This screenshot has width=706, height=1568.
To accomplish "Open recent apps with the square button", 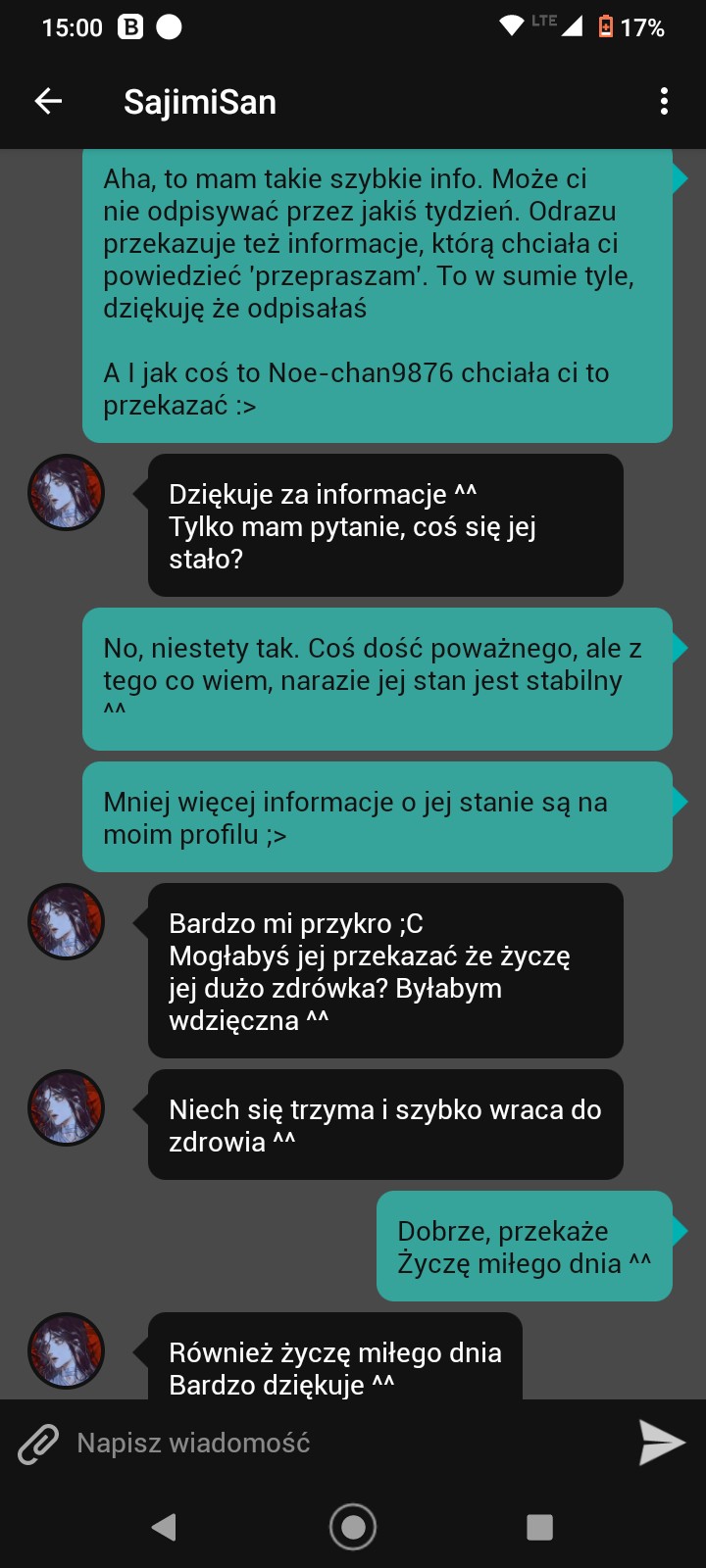I will pyautogui.click(x=539, y=1527).
